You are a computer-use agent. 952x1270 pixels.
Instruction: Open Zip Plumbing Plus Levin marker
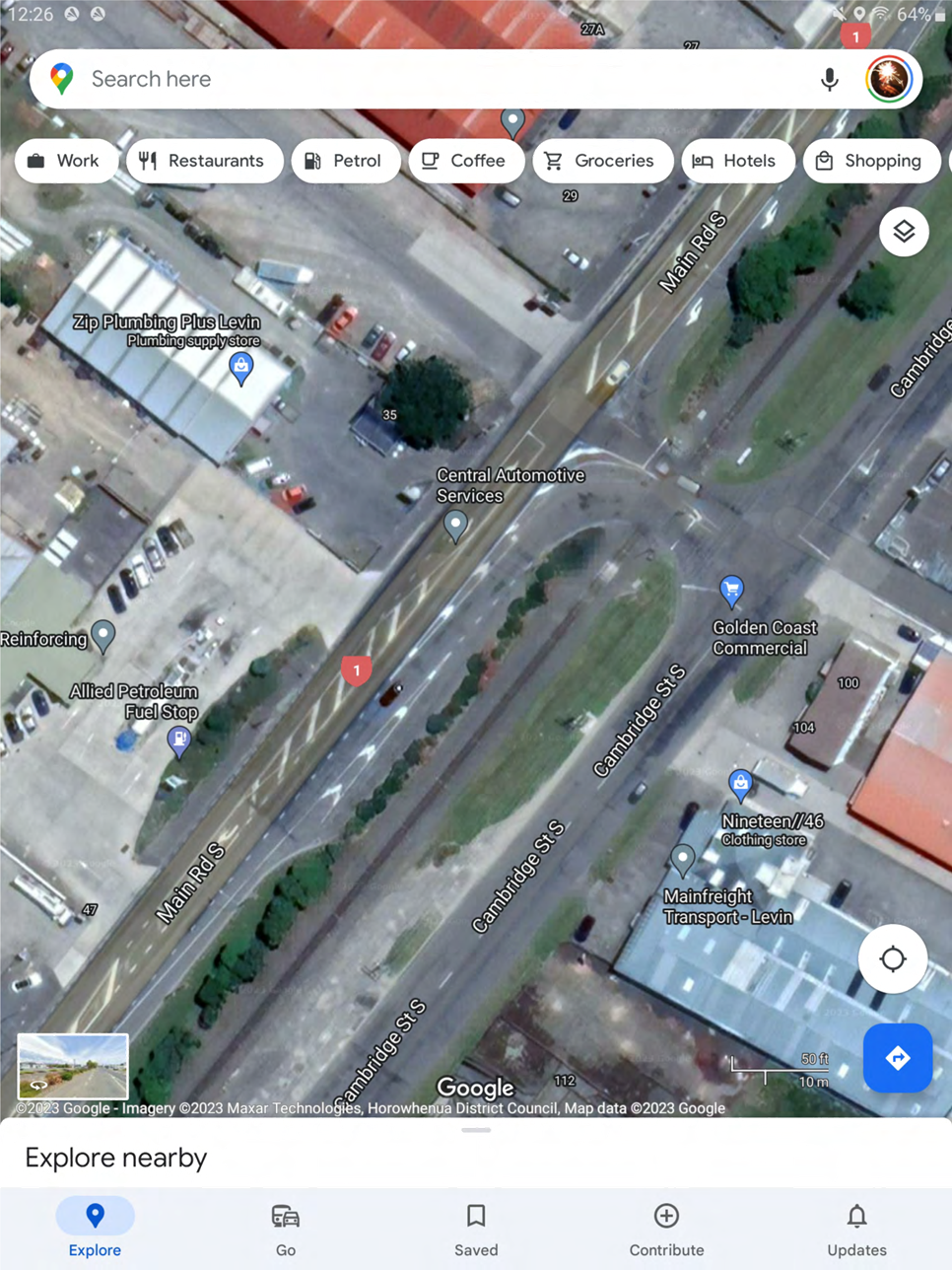point(241,368)
